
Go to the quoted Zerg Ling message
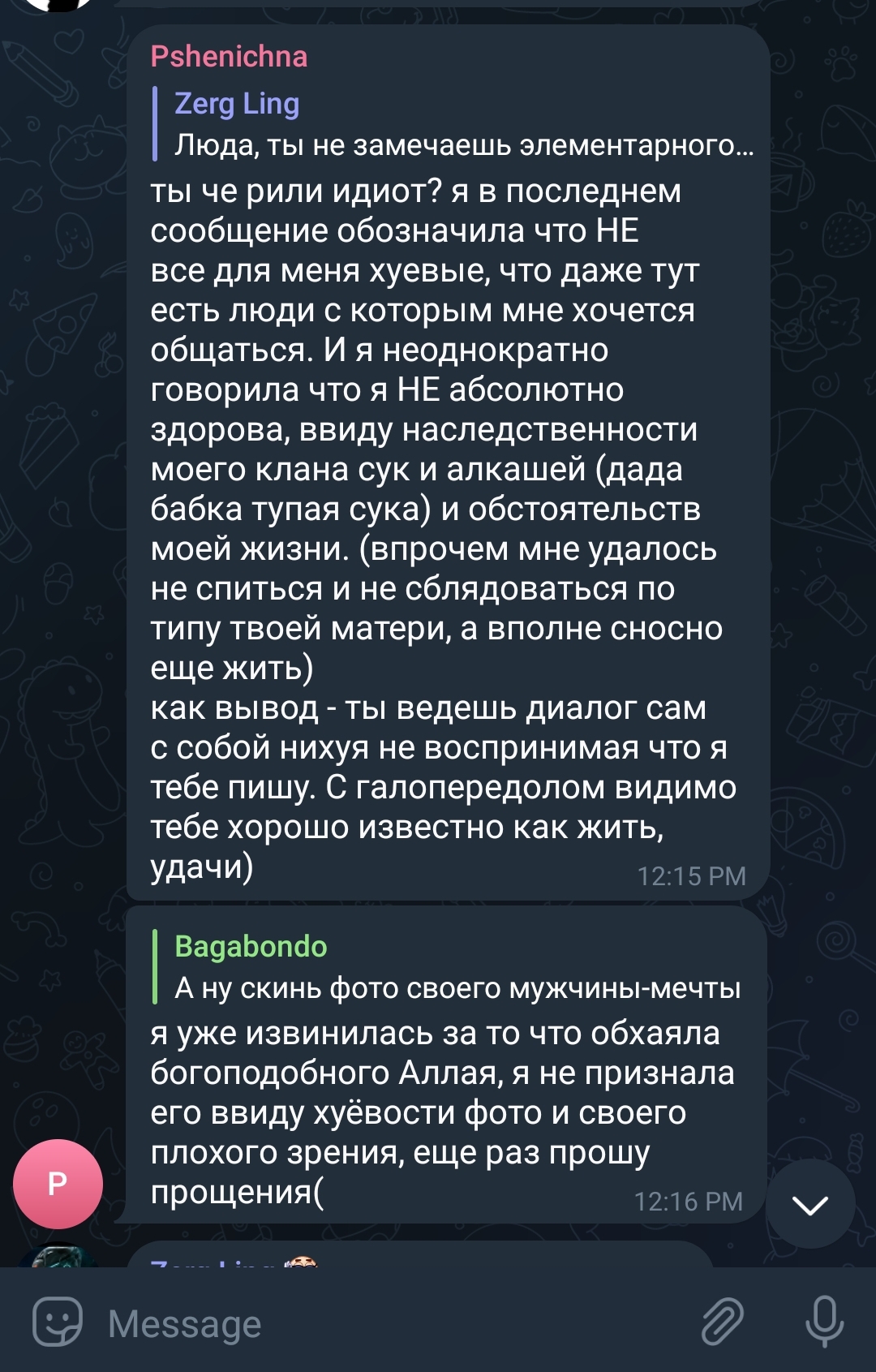[x=454, y=124]
